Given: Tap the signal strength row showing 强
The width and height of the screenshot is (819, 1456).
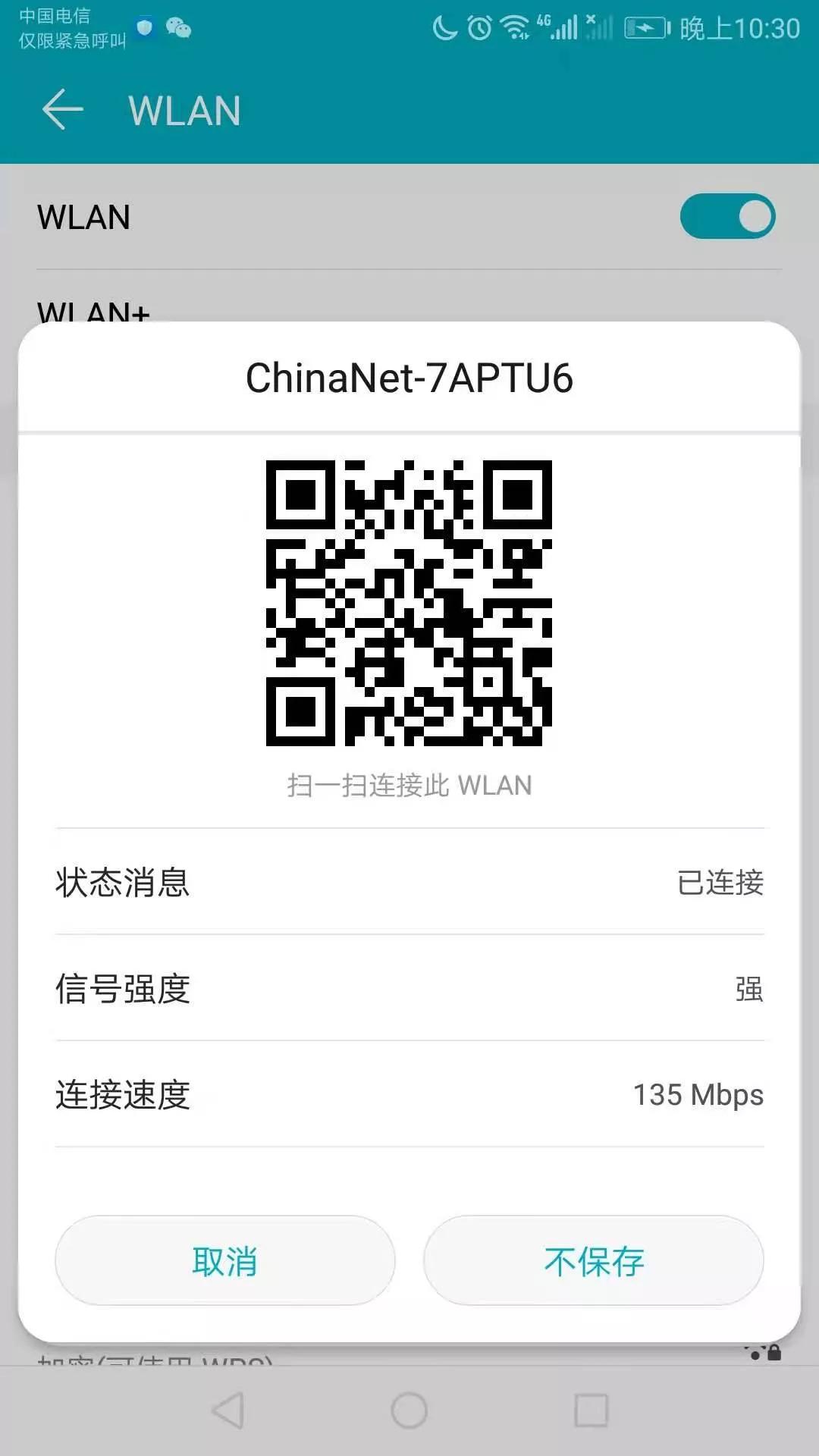Looking at the screenshot, I should click(409, 988).
